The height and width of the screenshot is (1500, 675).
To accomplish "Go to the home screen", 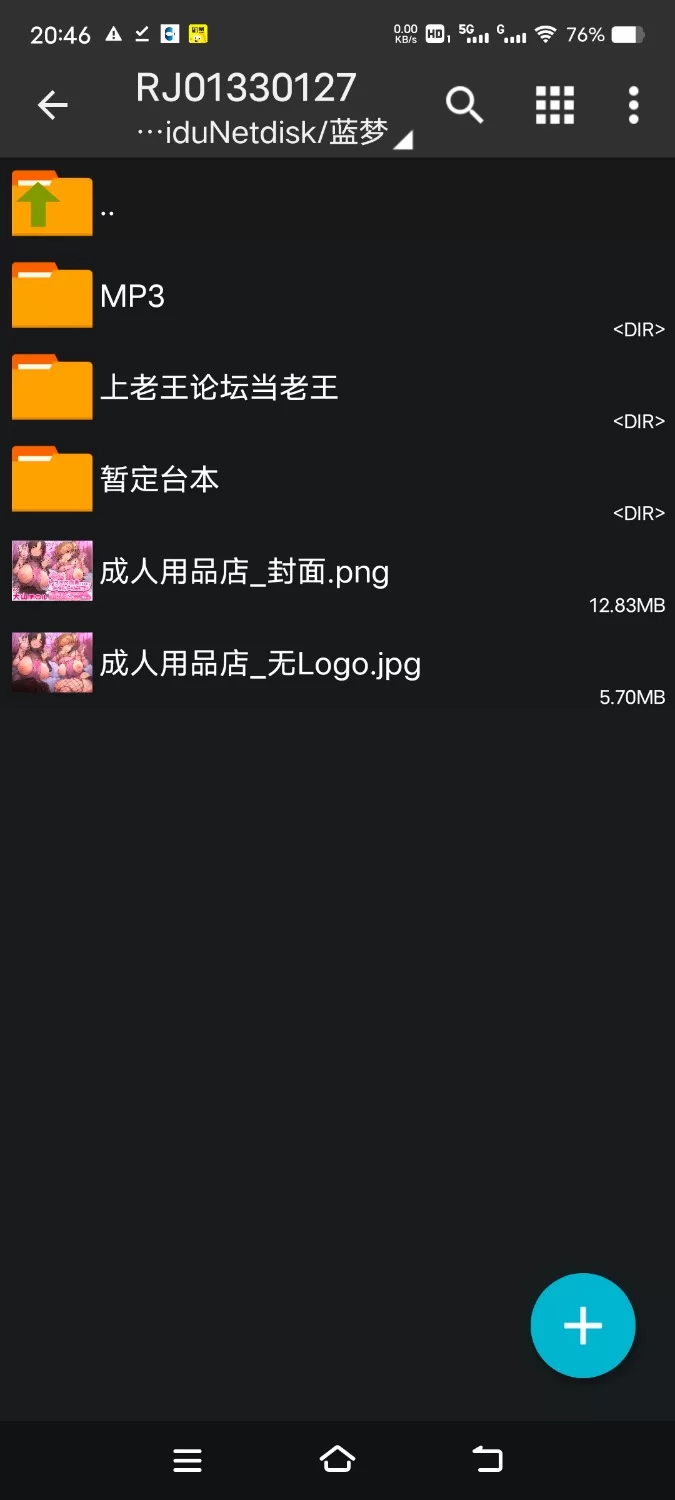I will (x=337, y=1460).
